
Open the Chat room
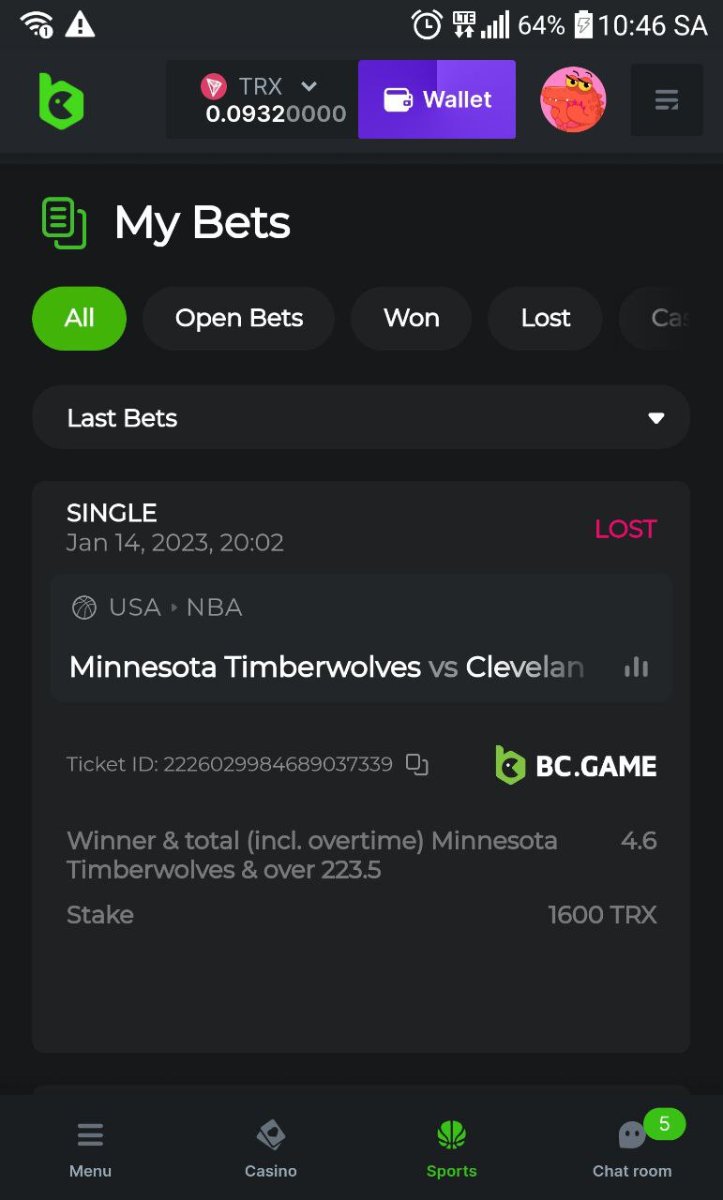click(632, 1148)
